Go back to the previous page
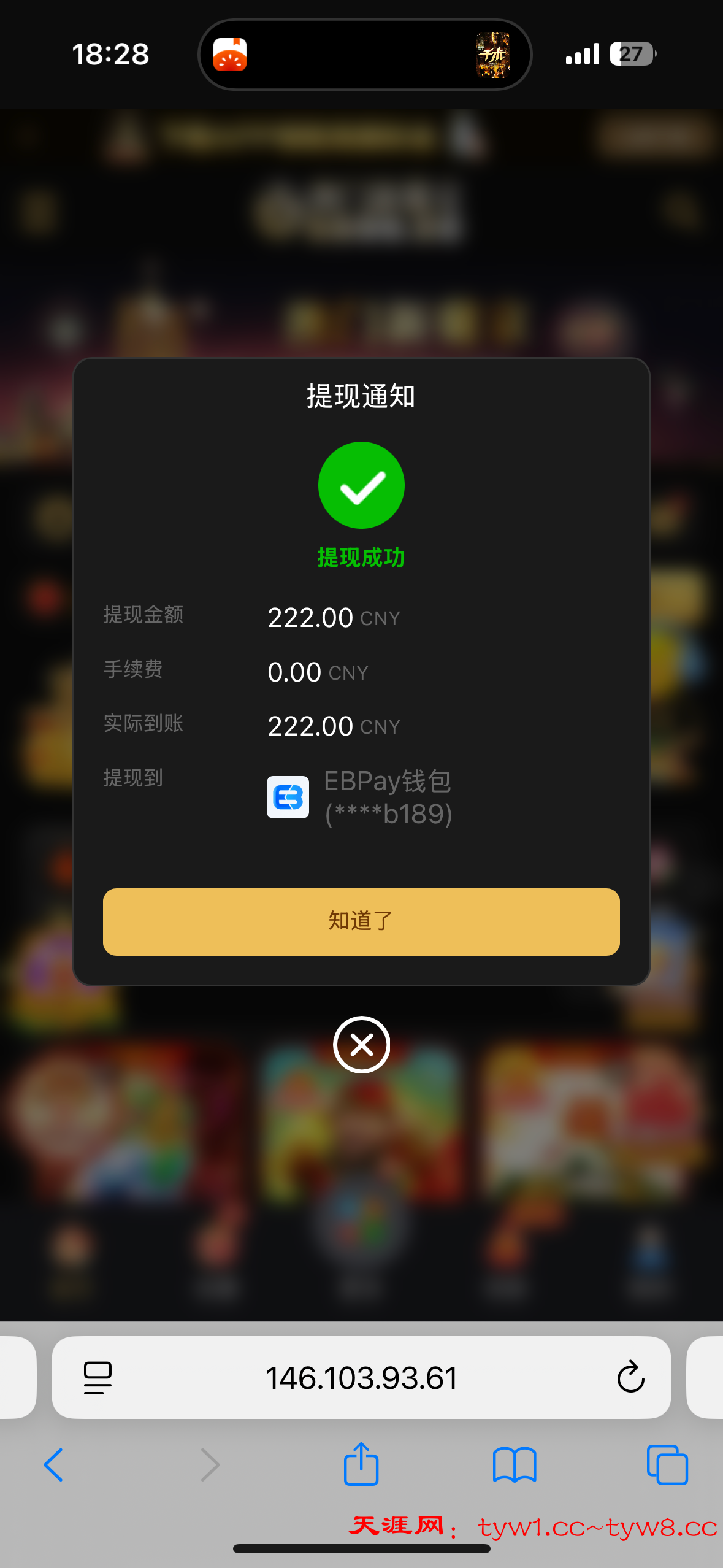This screenshot has height=1568, width=723. pos(54,1465)
